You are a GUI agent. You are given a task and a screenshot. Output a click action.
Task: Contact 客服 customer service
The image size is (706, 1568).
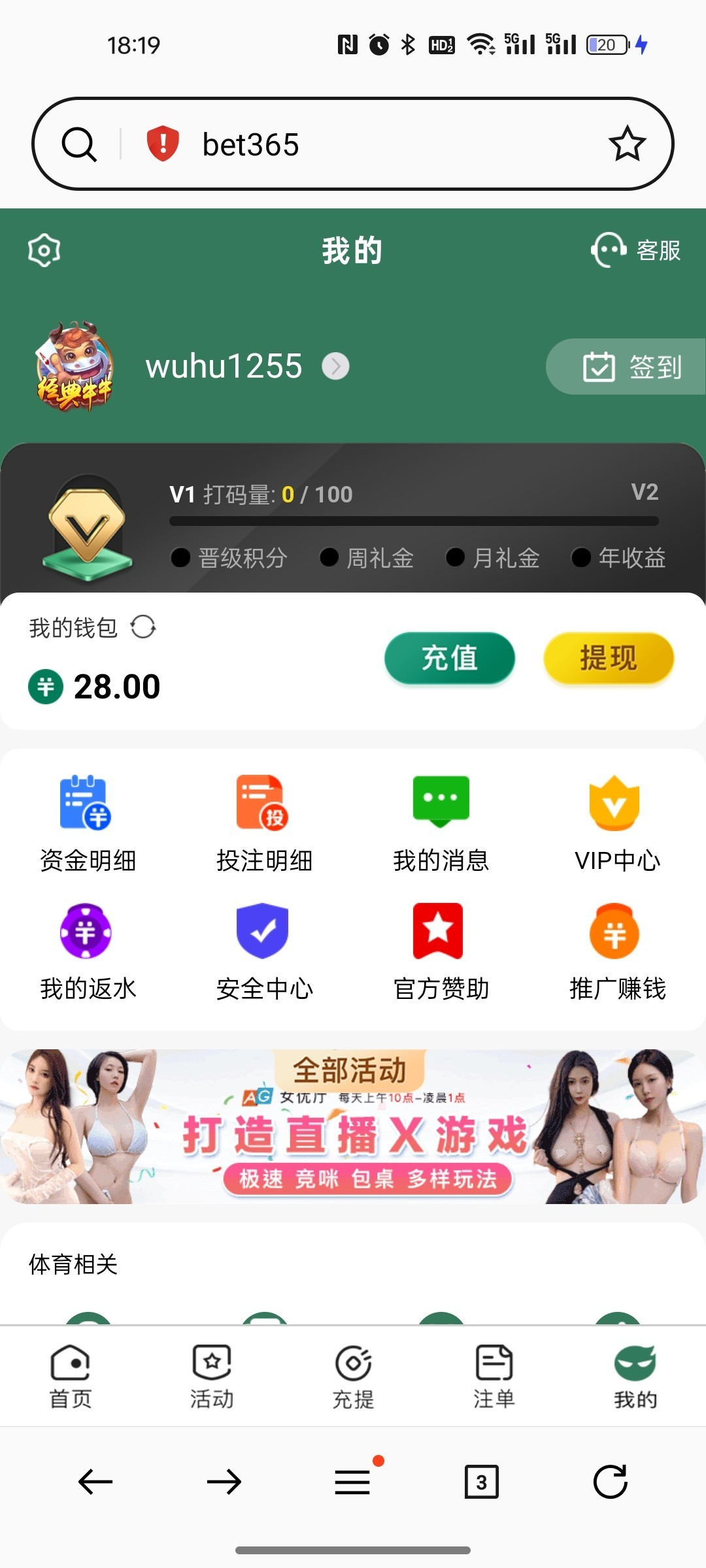tap(635, 250)
